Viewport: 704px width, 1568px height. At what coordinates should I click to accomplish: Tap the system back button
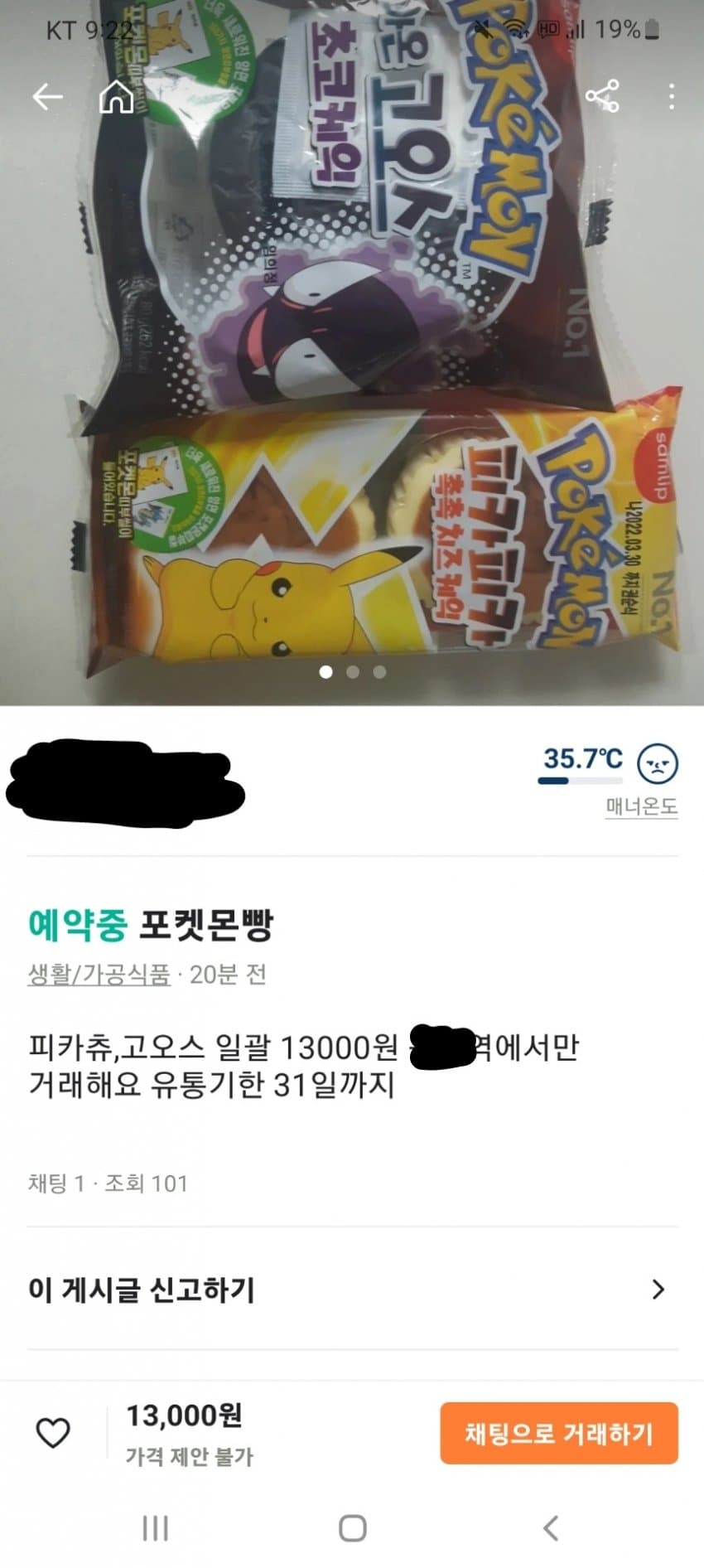pyautogui.click(x=550, y=1528)
